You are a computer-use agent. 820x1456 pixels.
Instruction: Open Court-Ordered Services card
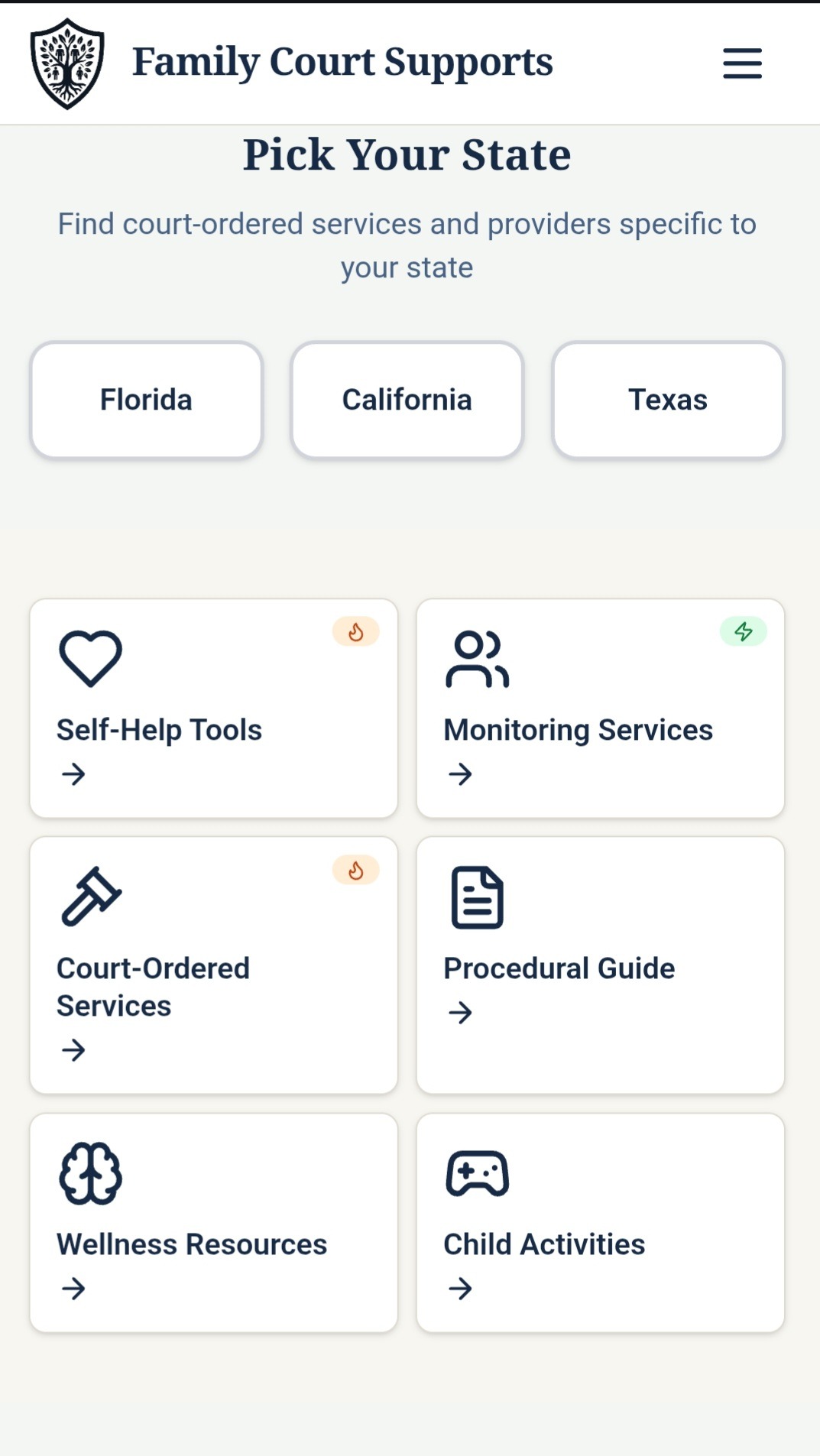tap(213, 965)
